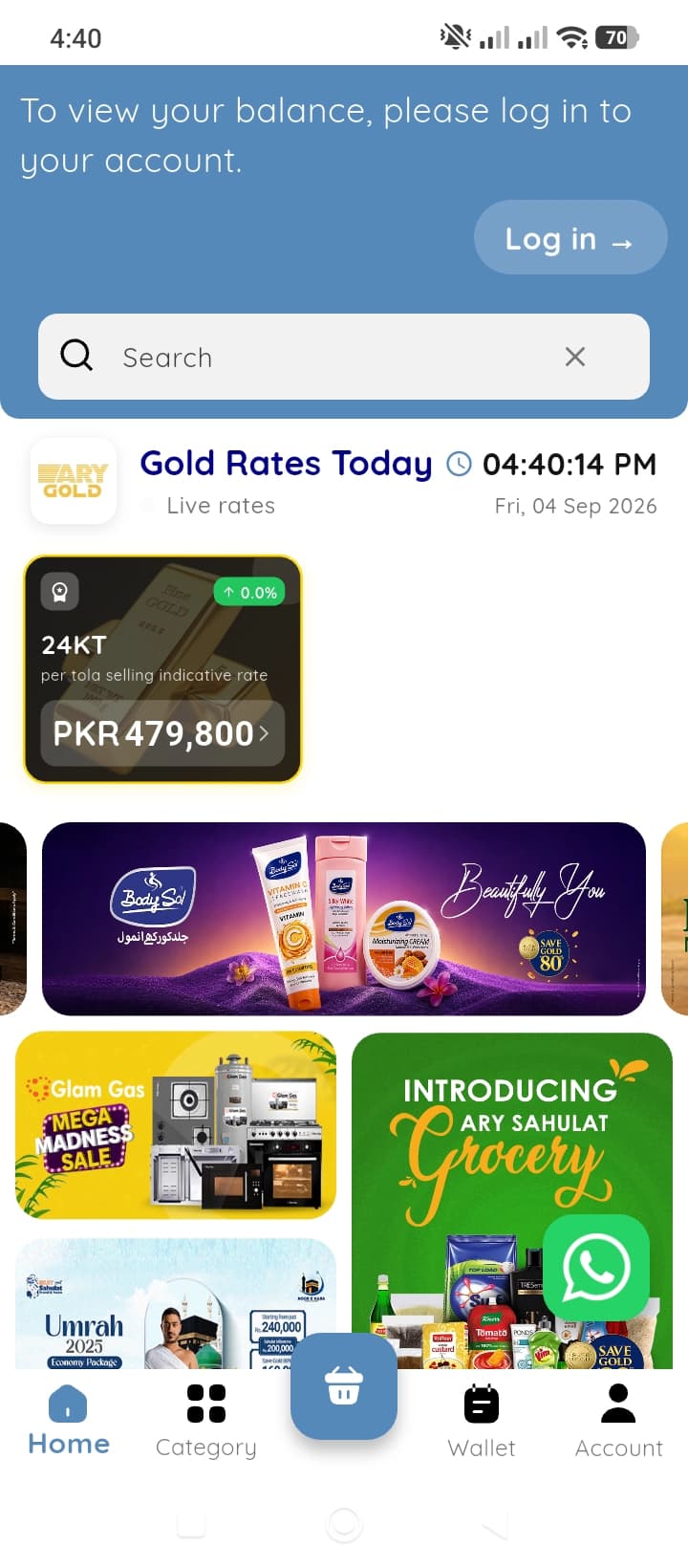Start a WhatsApp chat via the green button

(x=596, y=1268)
